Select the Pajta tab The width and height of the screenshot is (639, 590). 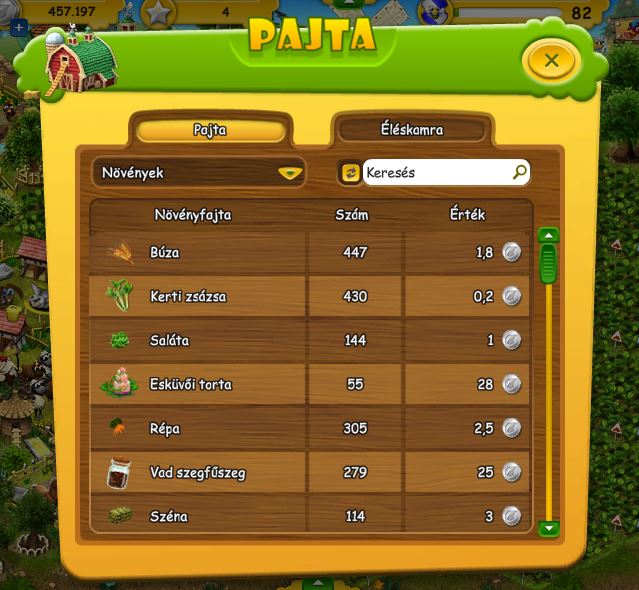click(210, 131)
